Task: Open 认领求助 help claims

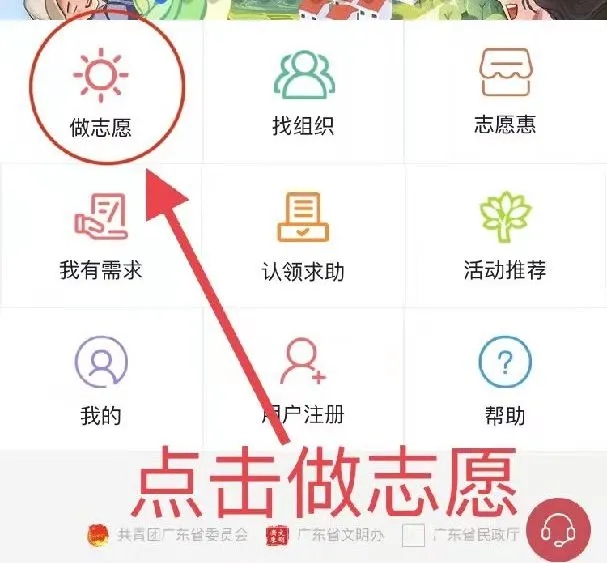Action: [x=302, y=237]
